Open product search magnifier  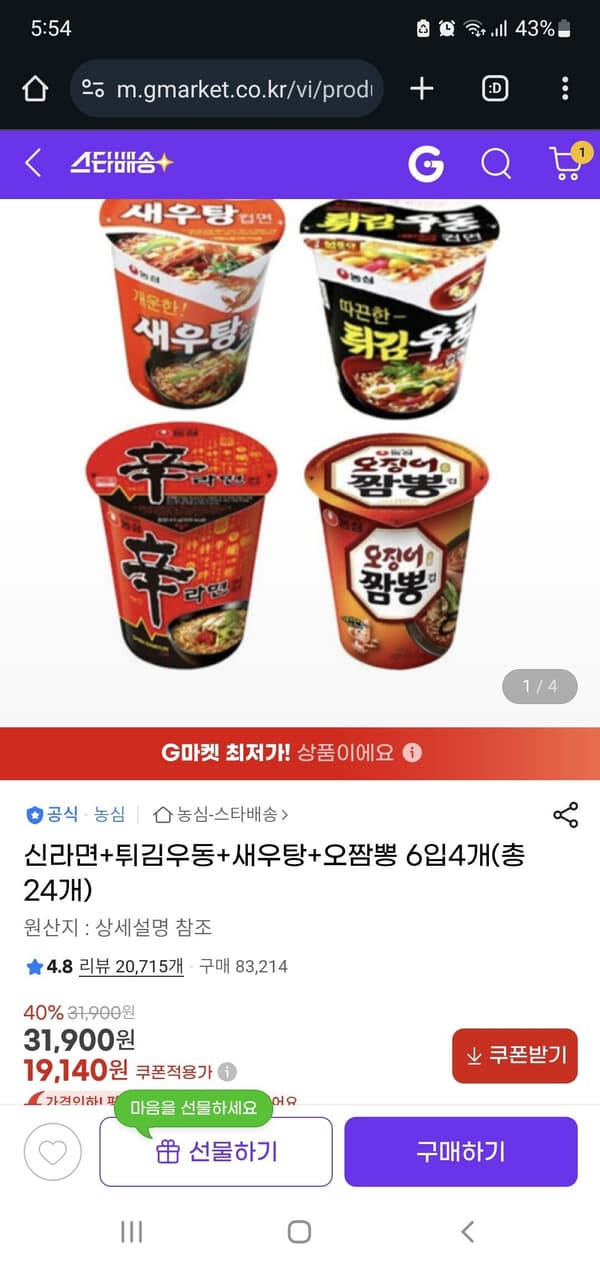(x=496, y=163)
